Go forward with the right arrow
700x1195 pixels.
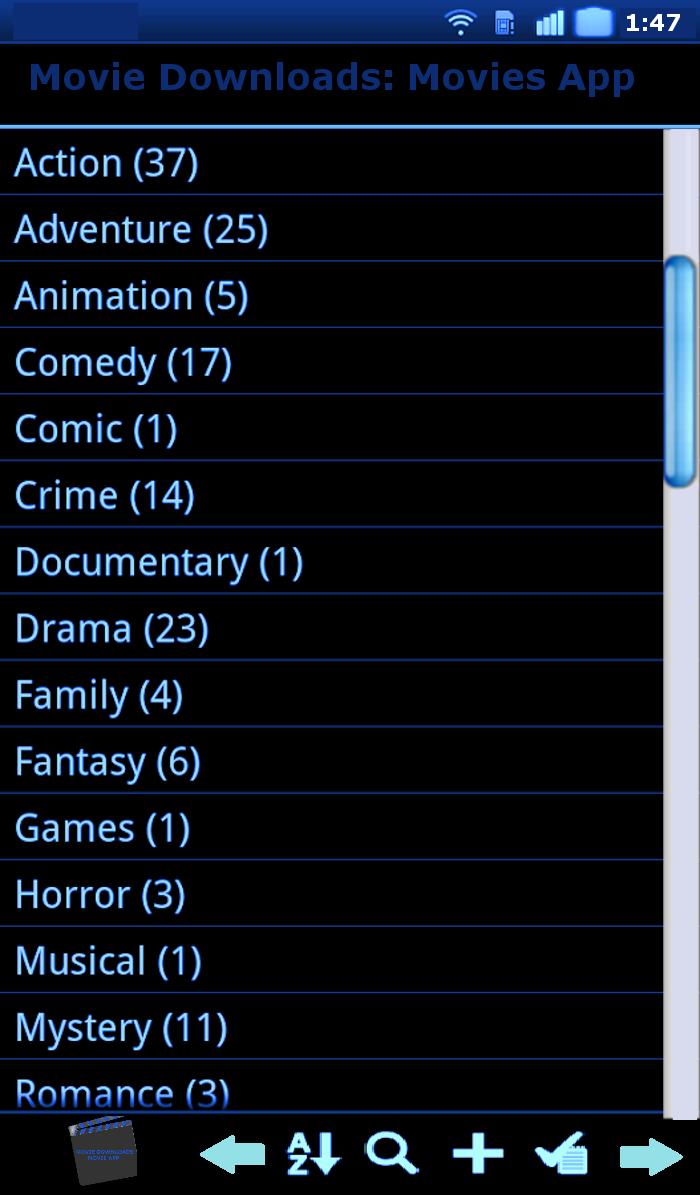(x=651, y=1155)
